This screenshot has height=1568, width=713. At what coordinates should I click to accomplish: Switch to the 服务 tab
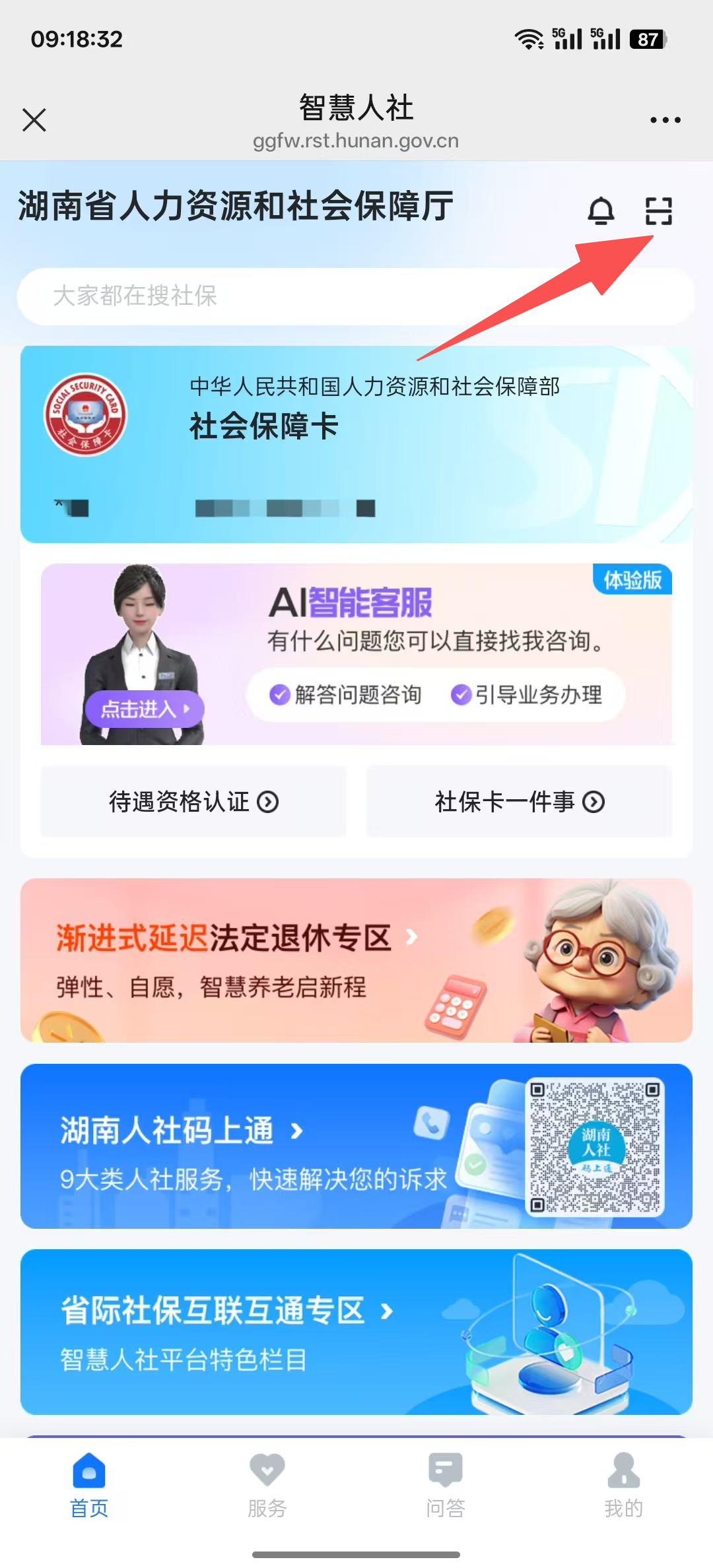267,1486
